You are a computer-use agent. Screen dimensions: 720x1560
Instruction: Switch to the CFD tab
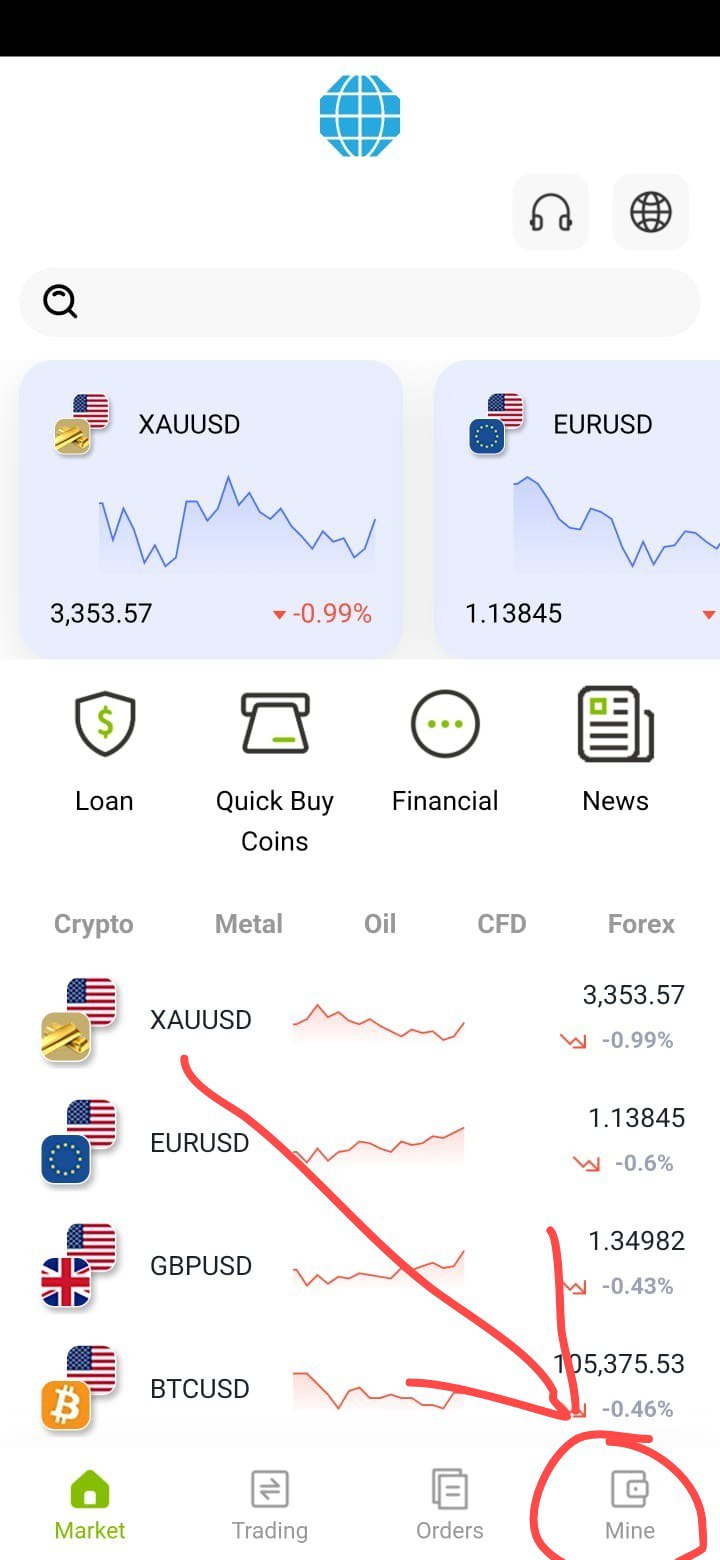(502, 924)
